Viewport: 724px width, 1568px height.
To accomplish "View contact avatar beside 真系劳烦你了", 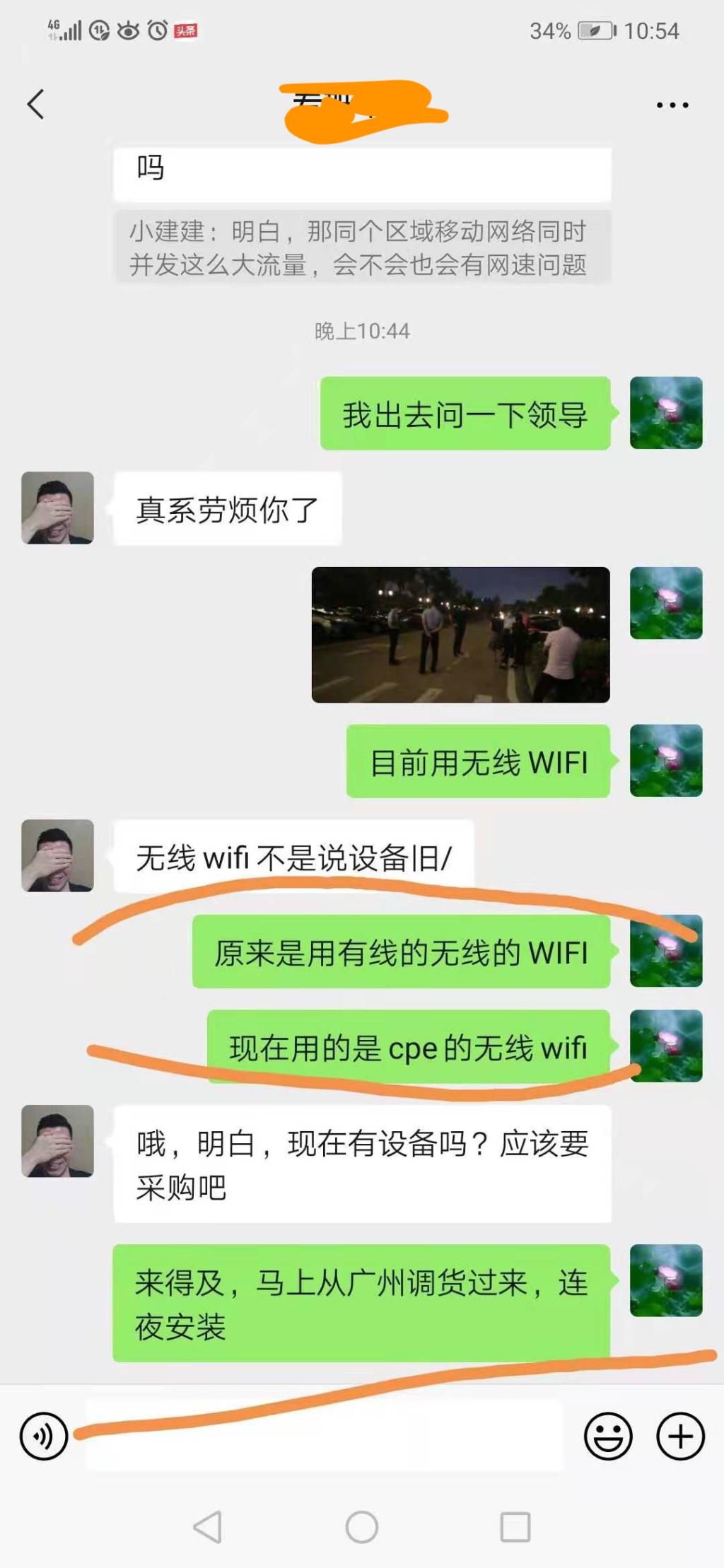I will (58, 508).
